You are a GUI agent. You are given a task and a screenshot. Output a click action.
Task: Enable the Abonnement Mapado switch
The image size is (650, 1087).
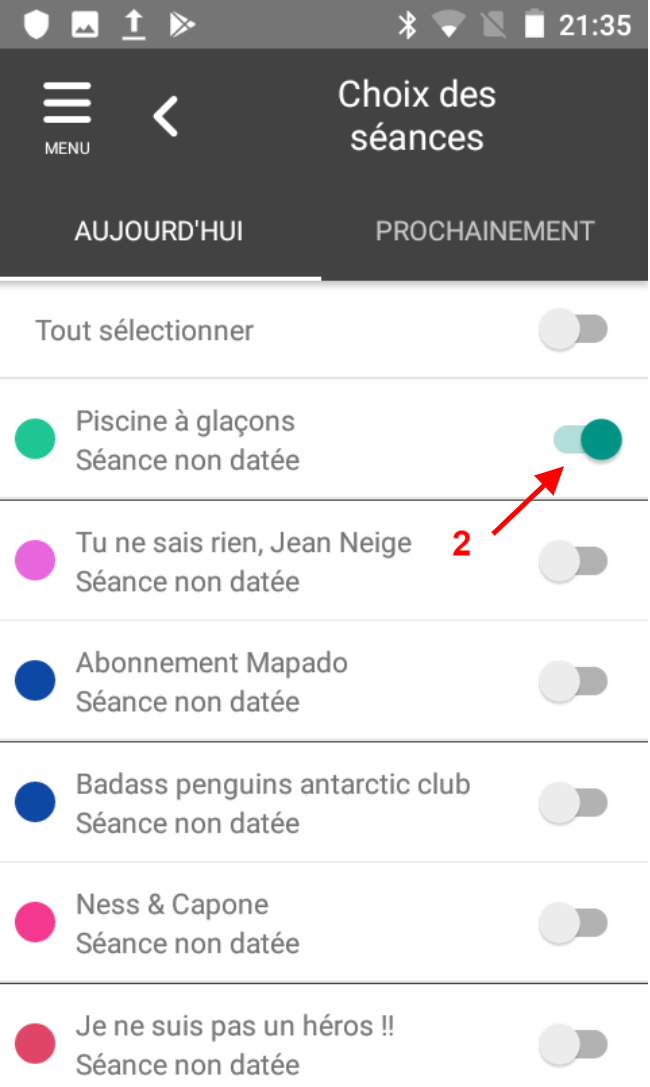point(574,682)
